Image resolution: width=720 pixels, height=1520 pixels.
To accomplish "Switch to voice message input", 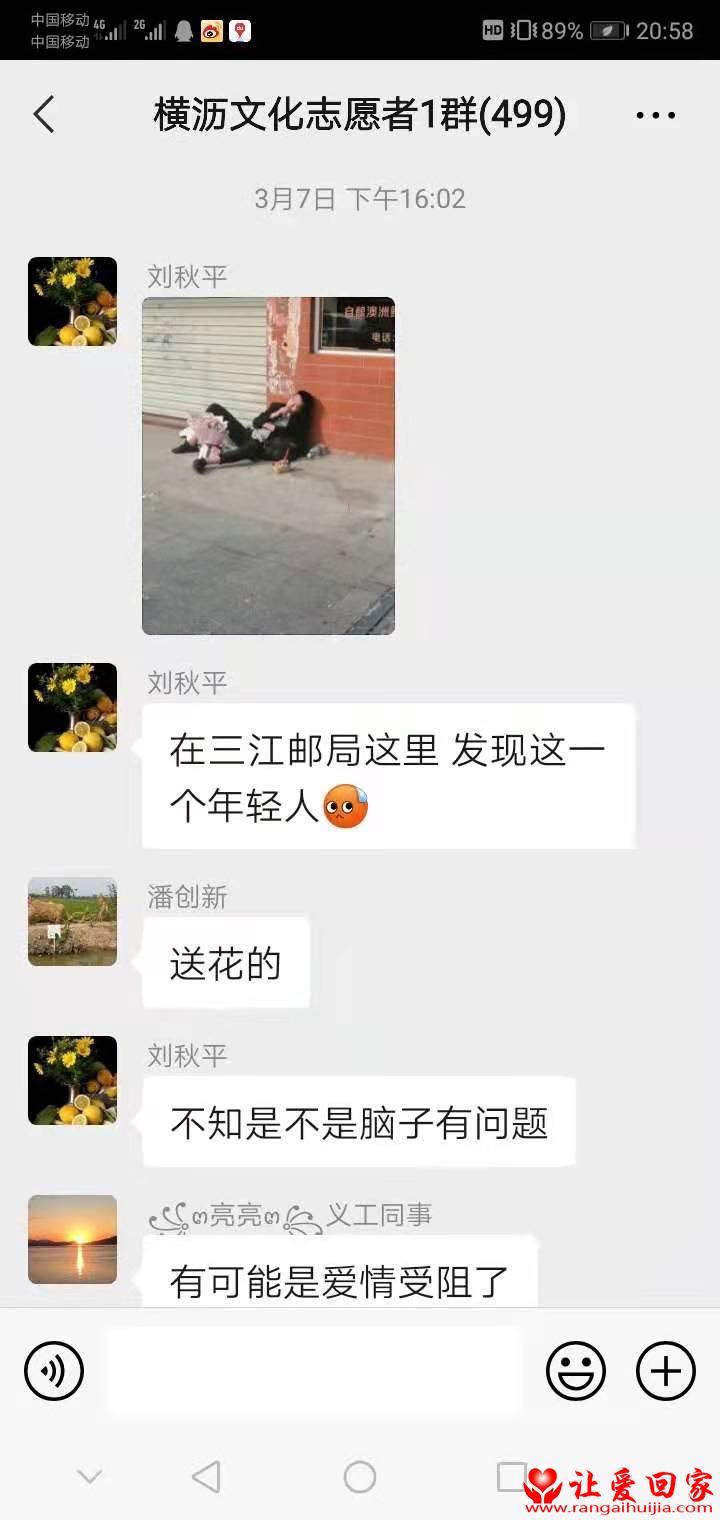I will coord(54,1370).
